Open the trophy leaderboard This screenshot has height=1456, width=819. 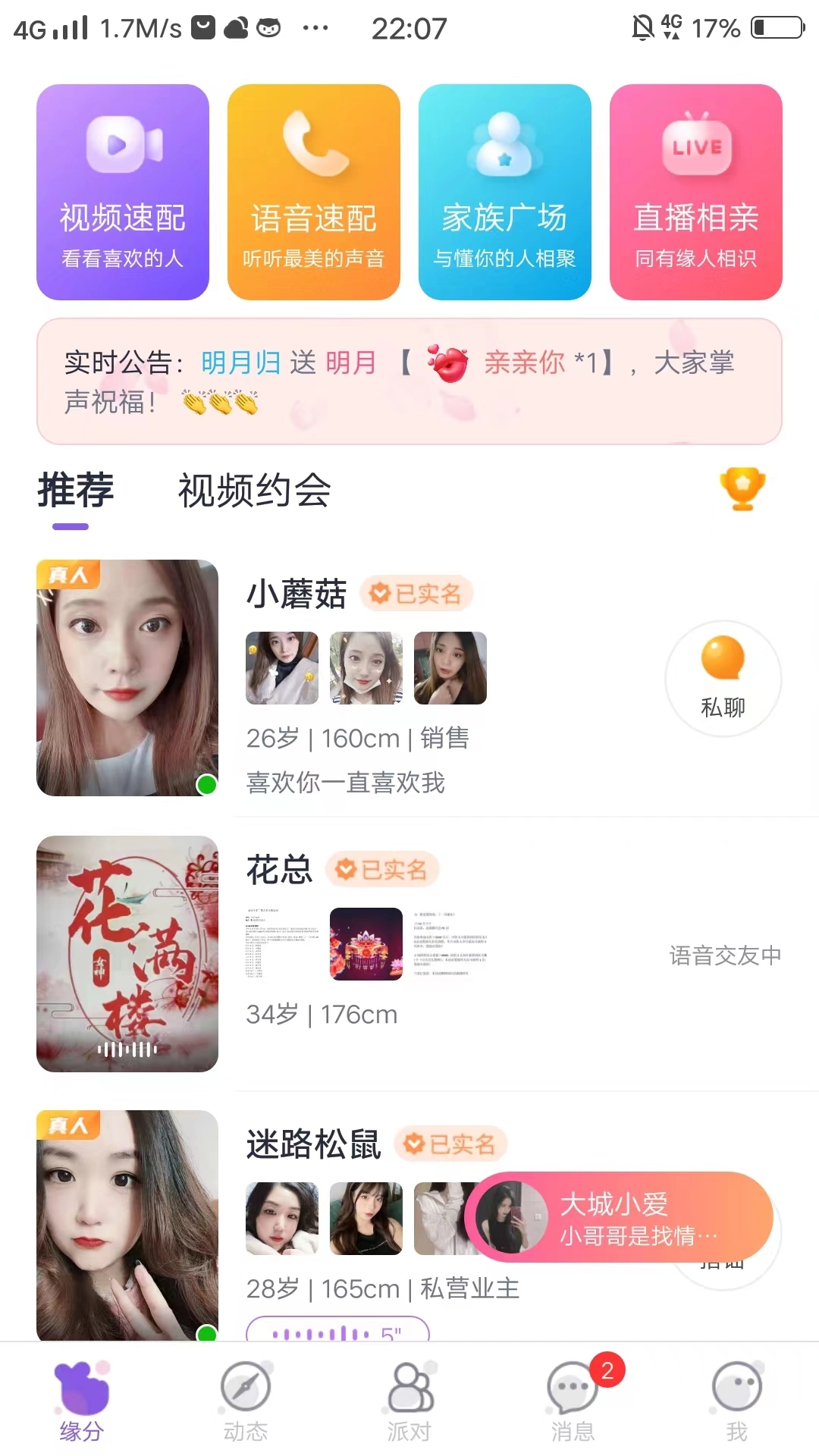click(743, 489)
